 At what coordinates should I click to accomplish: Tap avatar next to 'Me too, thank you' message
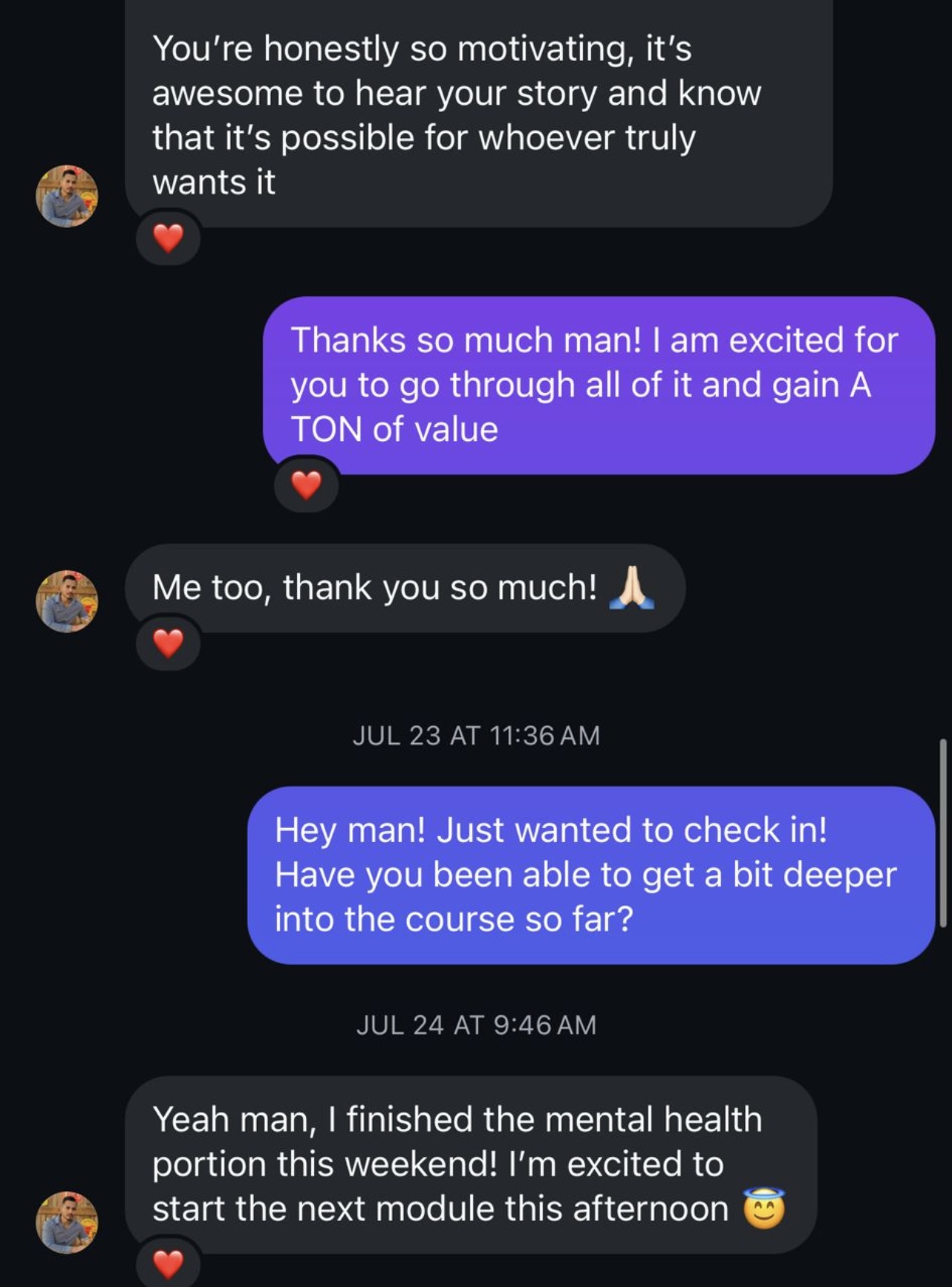click(67, 602)
